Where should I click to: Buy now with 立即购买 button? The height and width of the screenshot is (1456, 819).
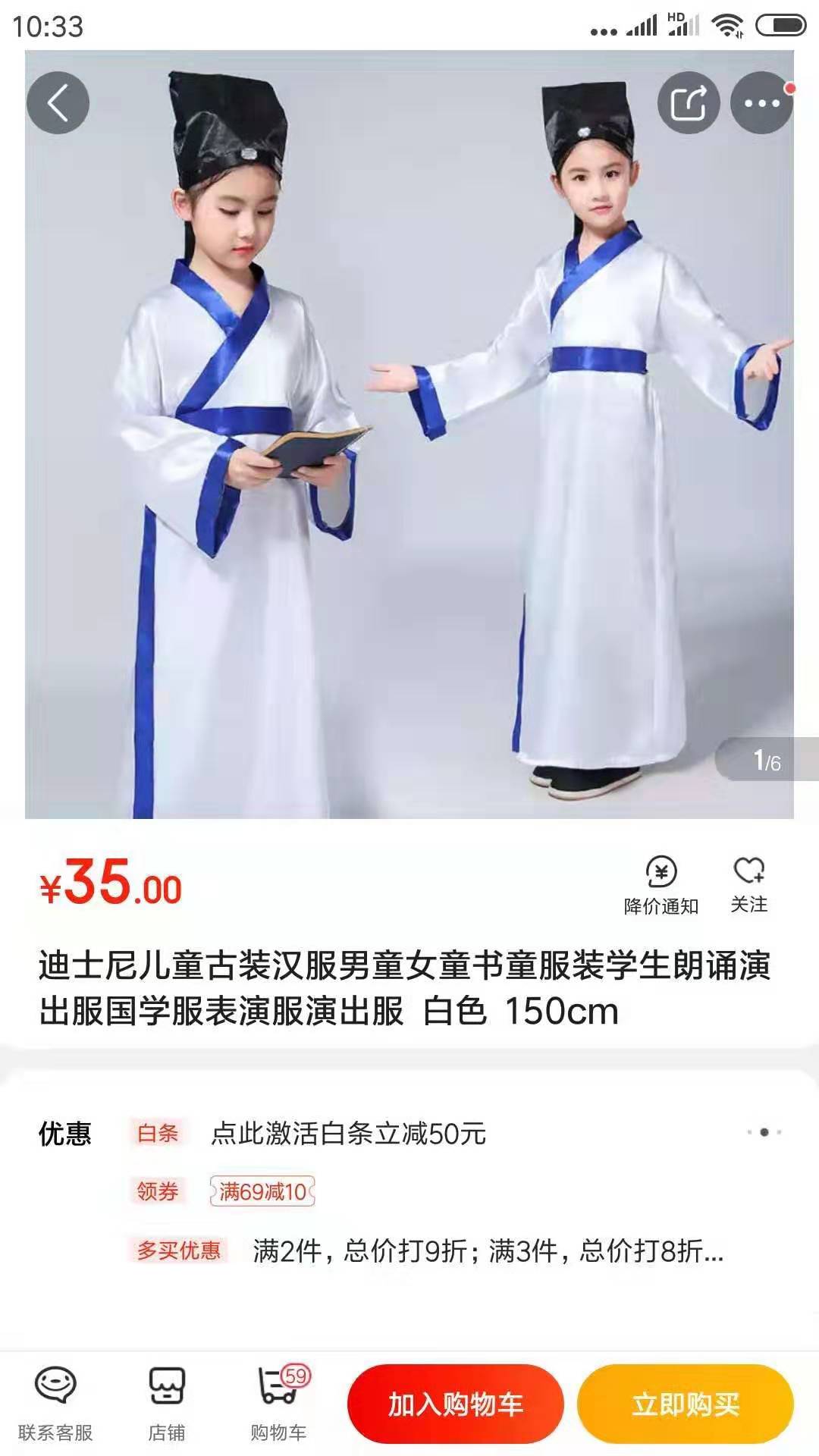coord(686,1404)
